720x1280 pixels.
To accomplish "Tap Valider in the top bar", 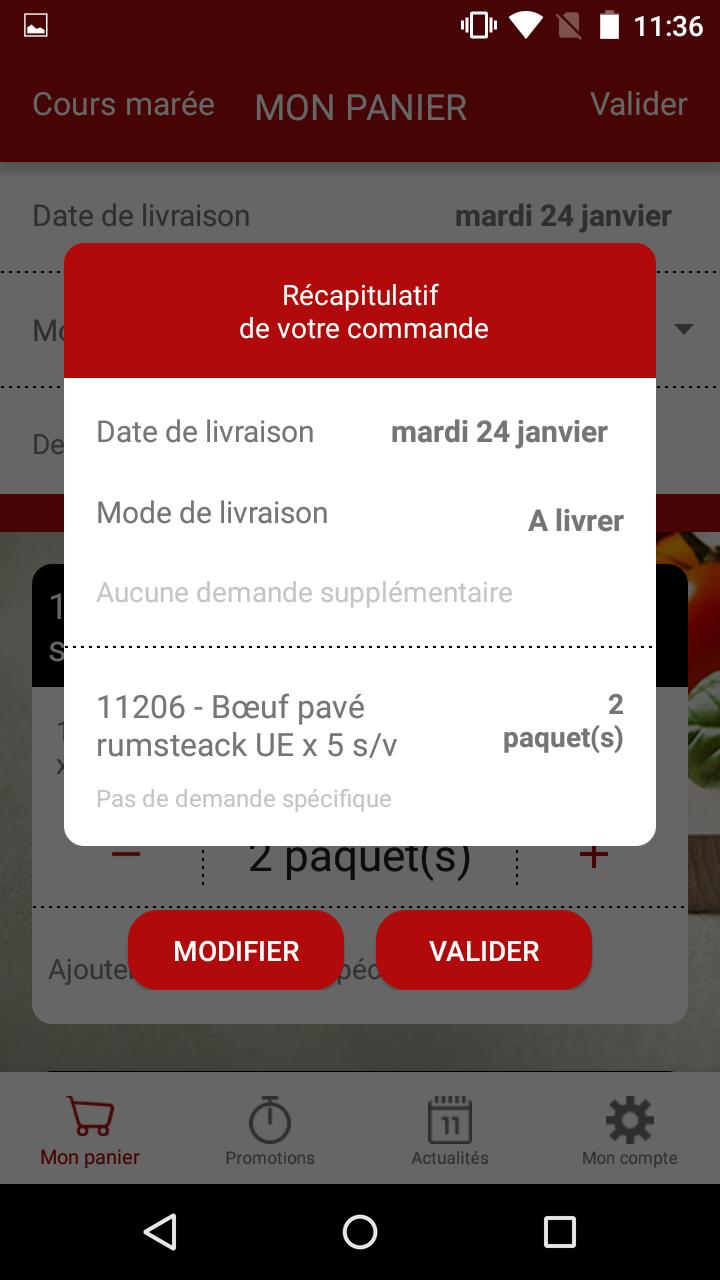I will 639,104.
